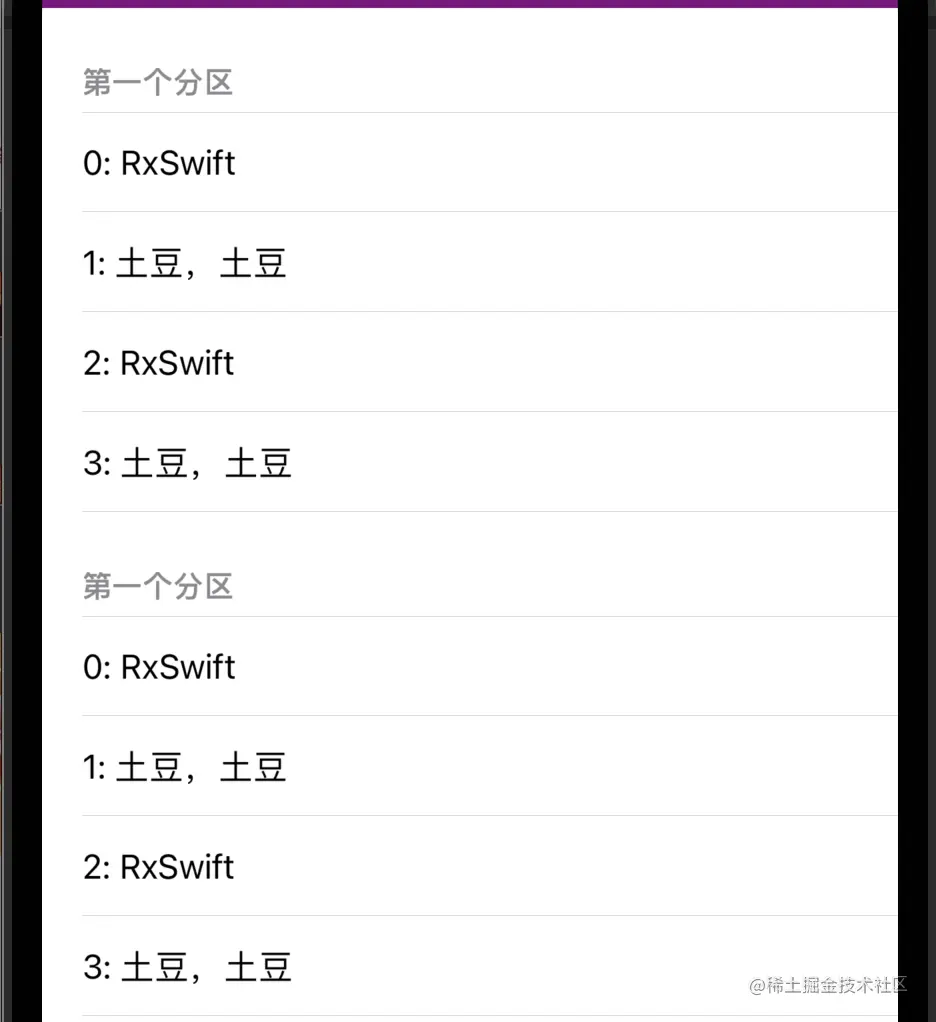Select row 0: RxSwift in the lower section
The height and width of the screenshot is (1022, 936).
click(160, 667)
